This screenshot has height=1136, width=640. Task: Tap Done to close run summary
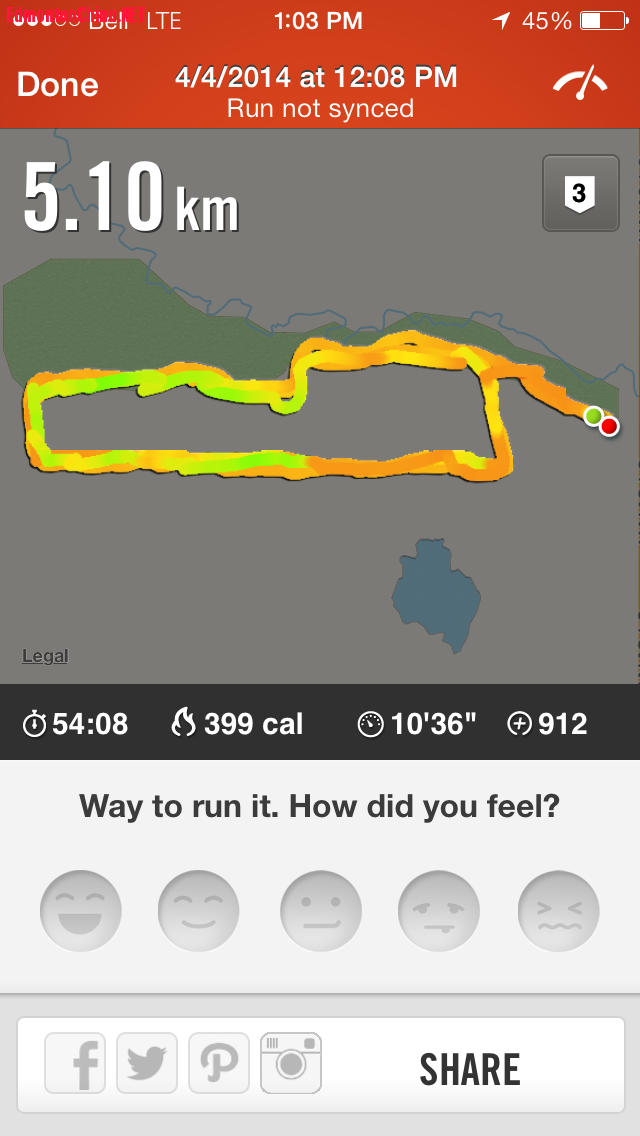[57, 85]
